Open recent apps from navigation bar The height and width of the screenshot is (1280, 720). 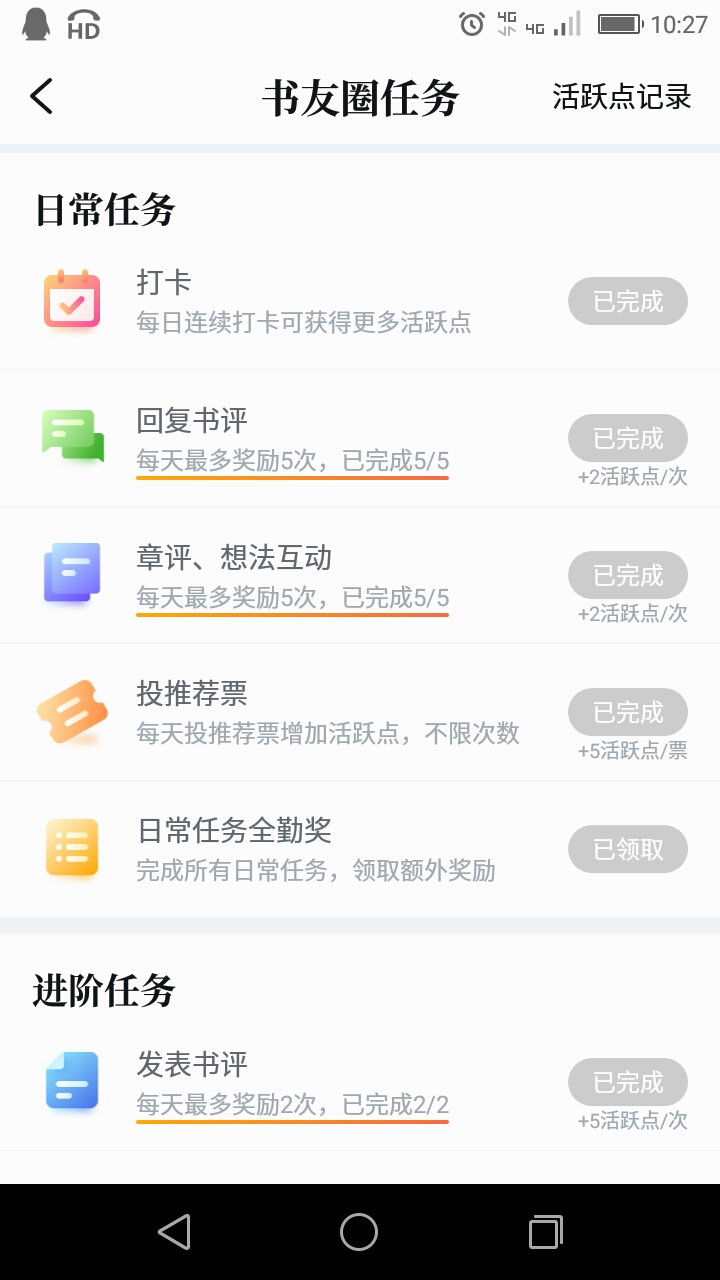coord(545,1232)
